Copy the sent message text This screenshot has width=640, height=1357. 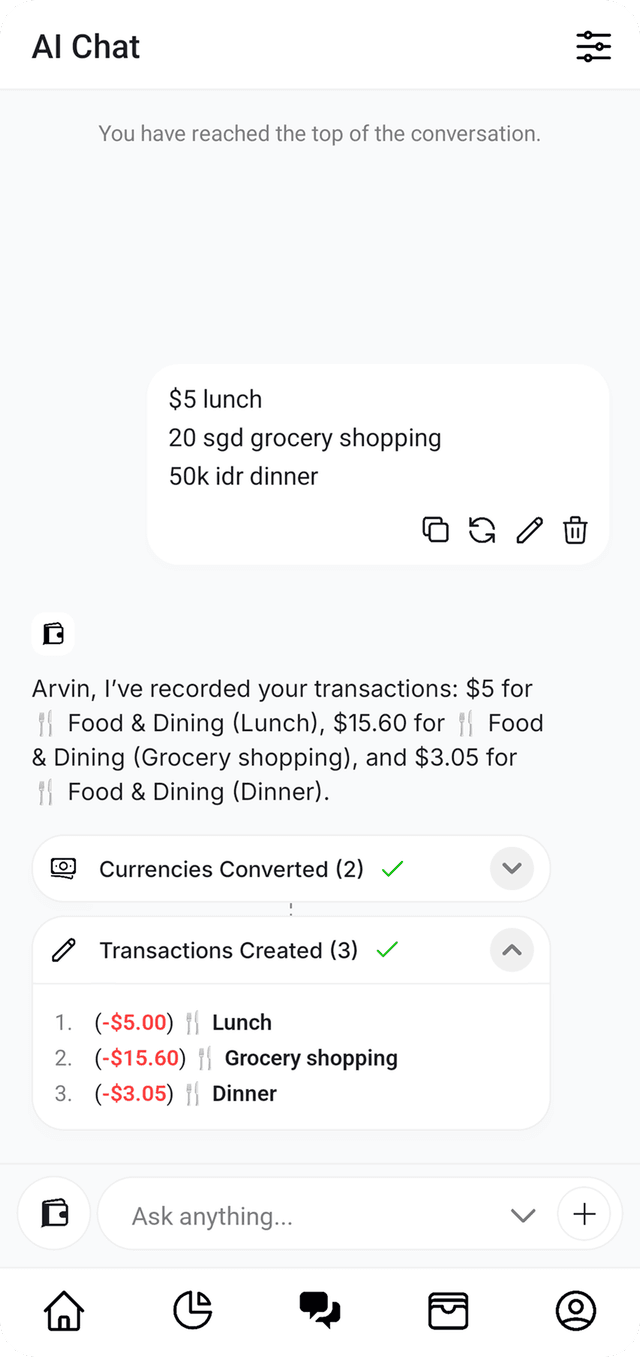tap(435, 530)
